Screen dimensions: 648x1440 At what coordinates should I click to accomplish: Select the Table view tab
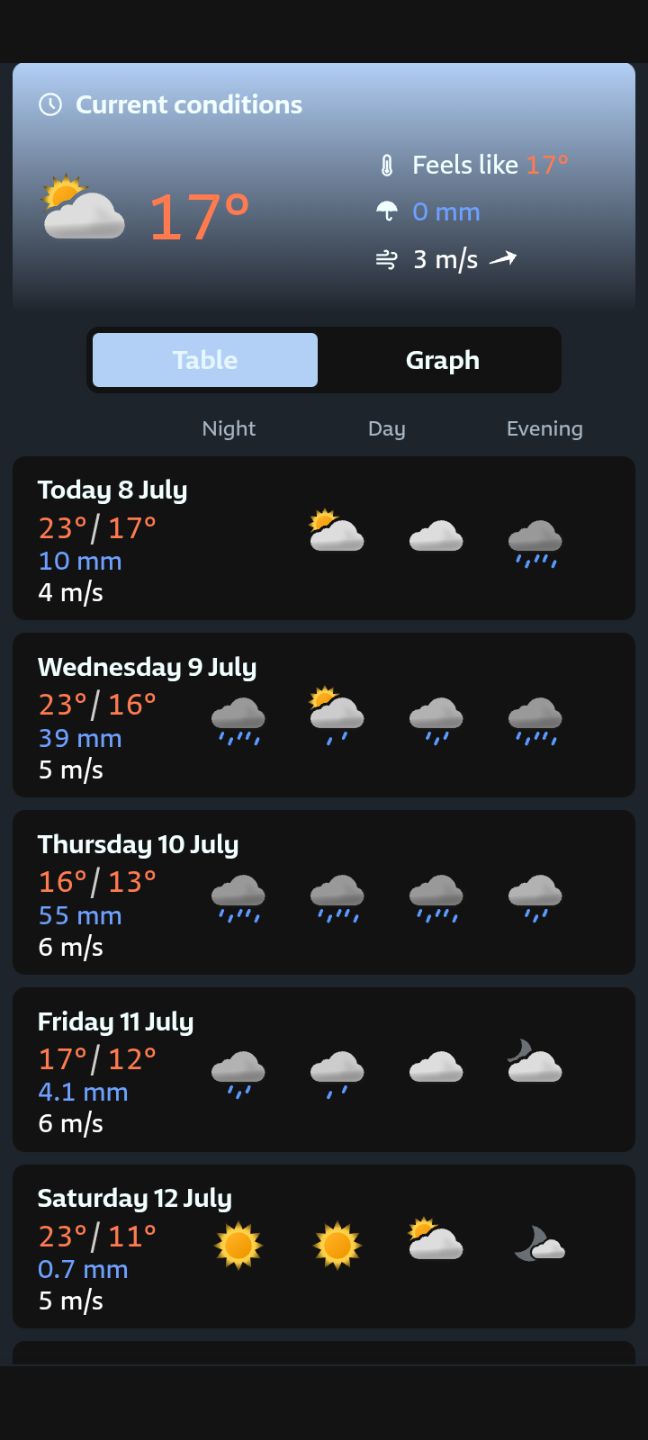pyautogui.click(x=205, y=360)
